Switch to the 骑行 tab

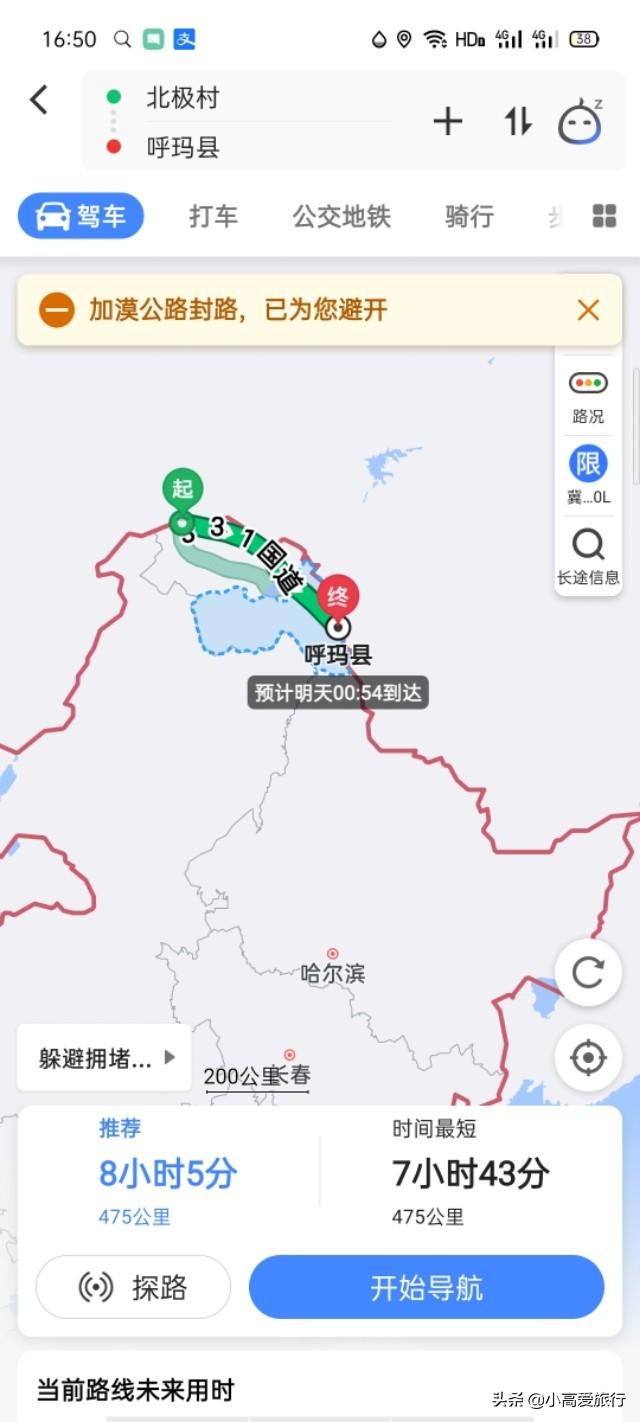click(470, 216)
